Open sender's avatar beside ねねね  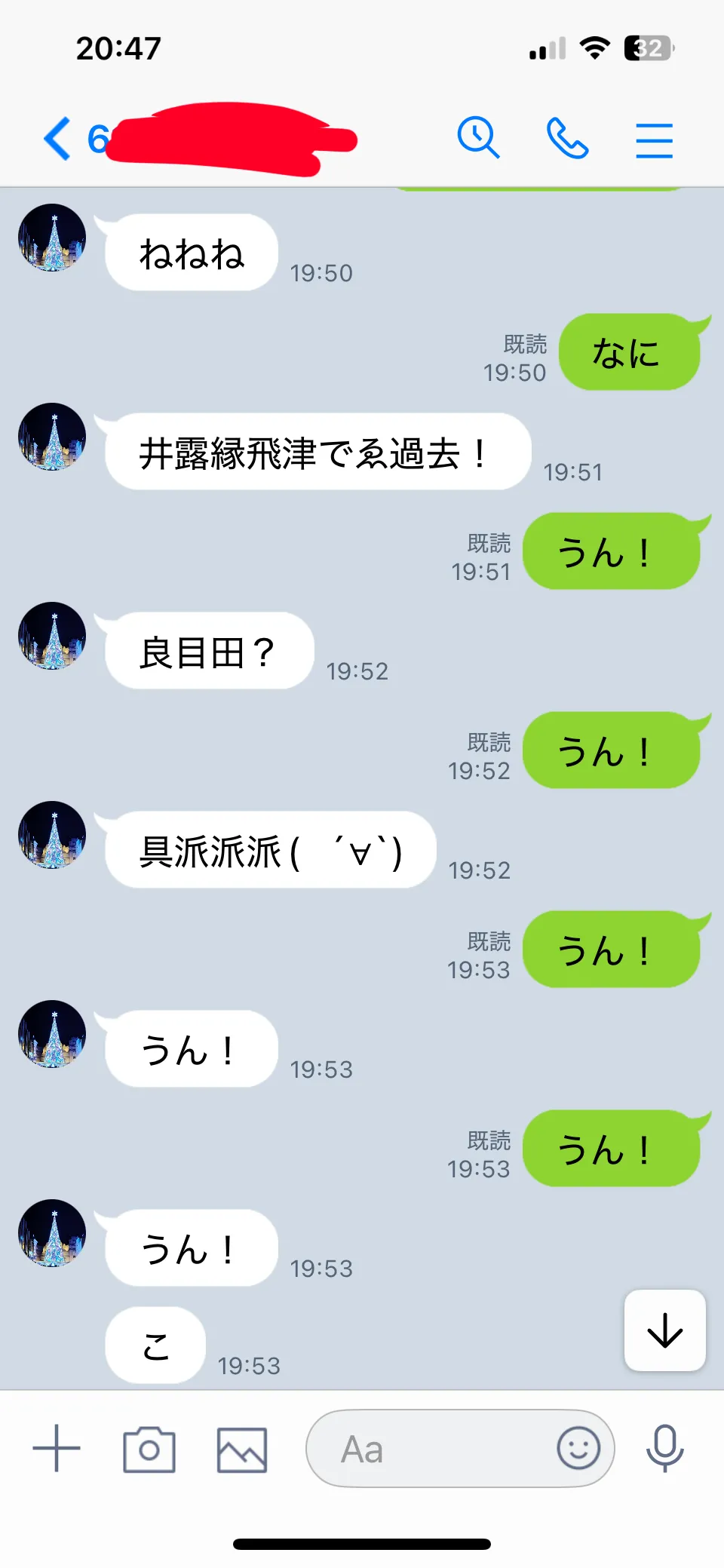click(52, 238)
